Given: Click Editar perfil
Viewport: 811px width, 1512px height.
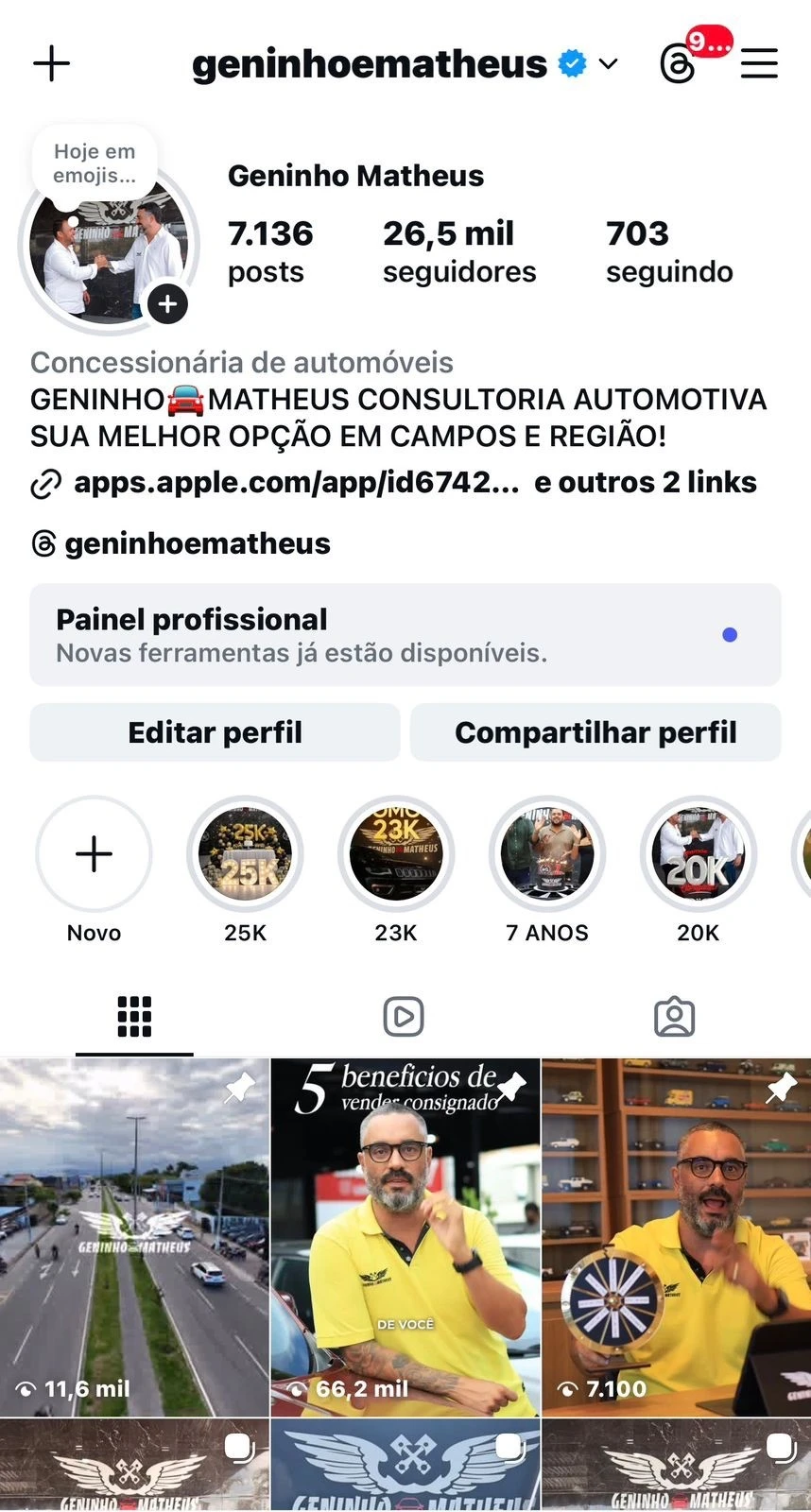Looking at the screenshot, I should click(x=215, y=731).
